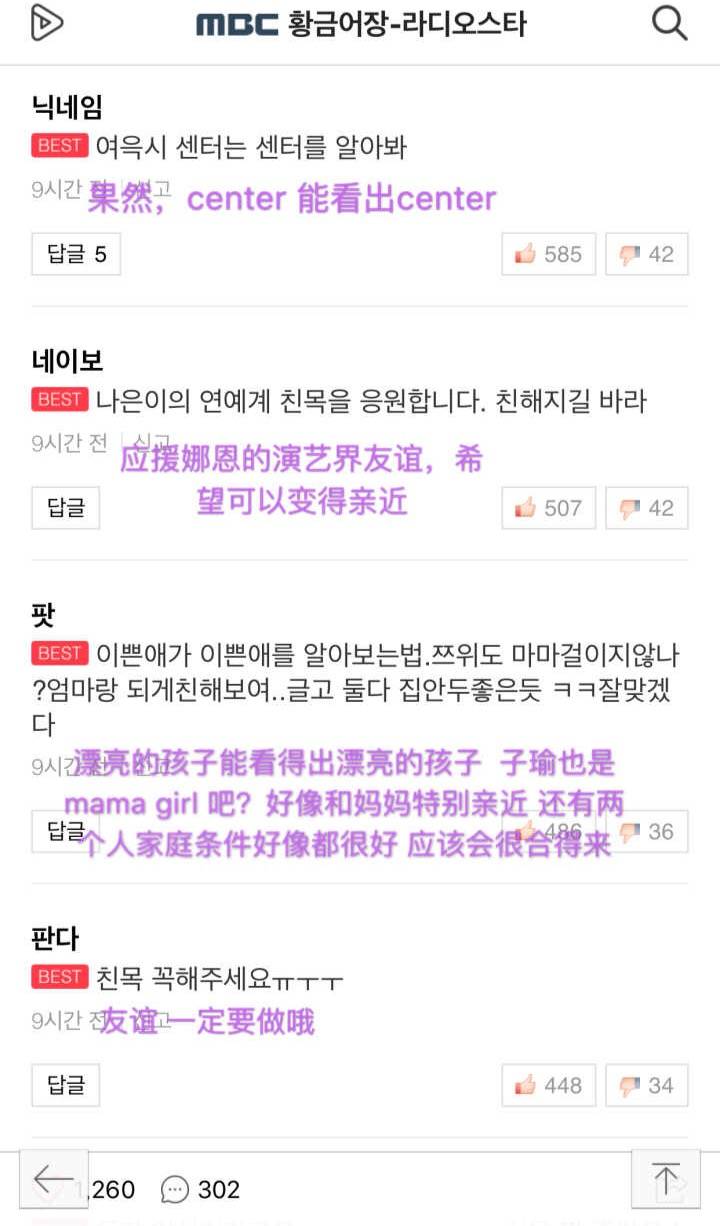Go back with the left arrow button

tap(54, 1179)
